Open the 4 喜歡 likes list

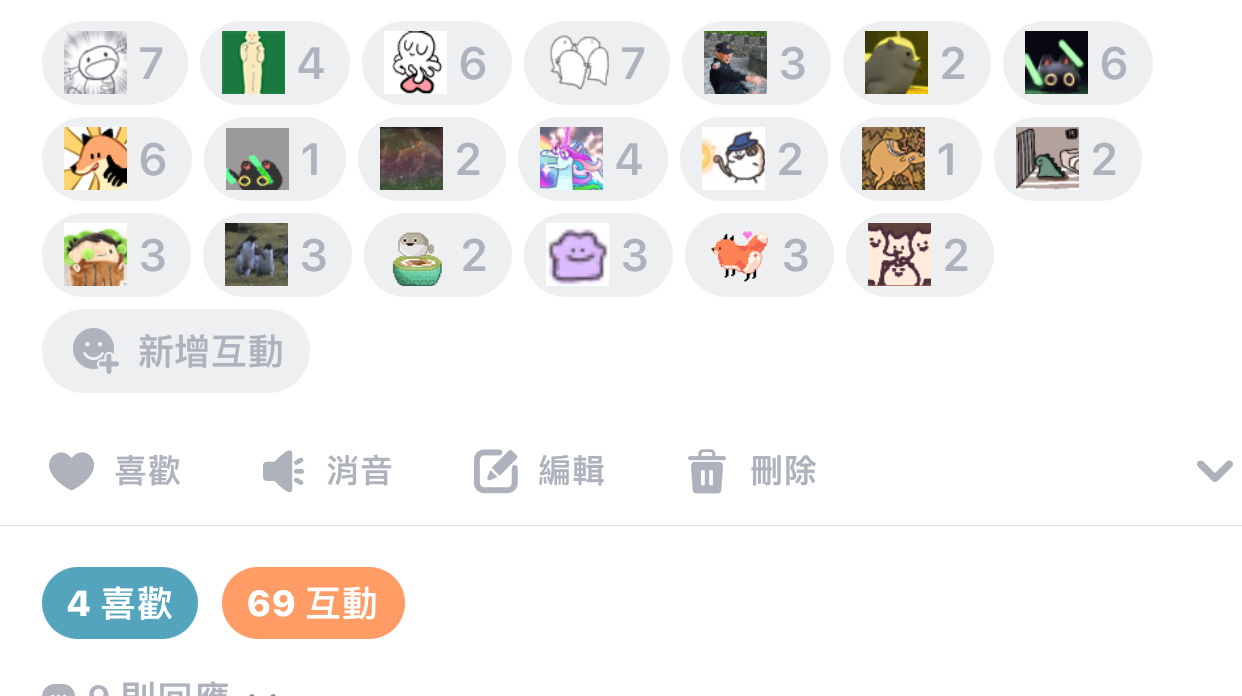click(x=120, y=603)
